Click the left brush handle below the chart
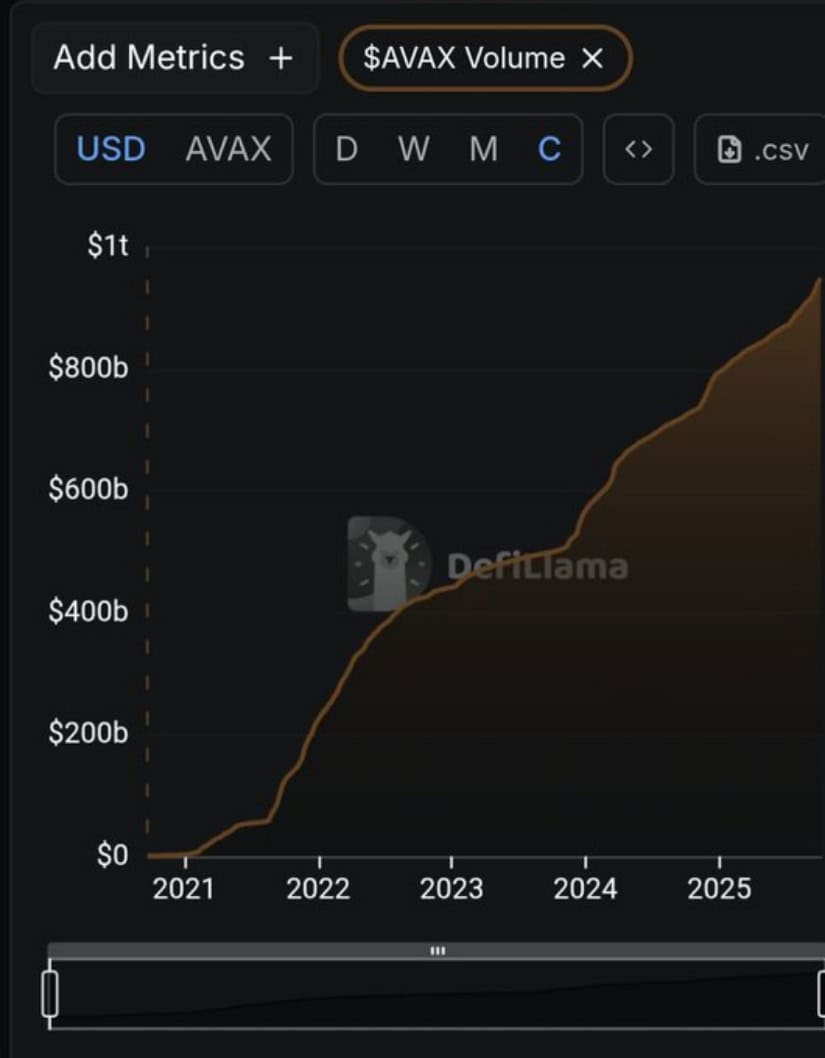Screen dimensions: 825x1058 click(48, 991)
